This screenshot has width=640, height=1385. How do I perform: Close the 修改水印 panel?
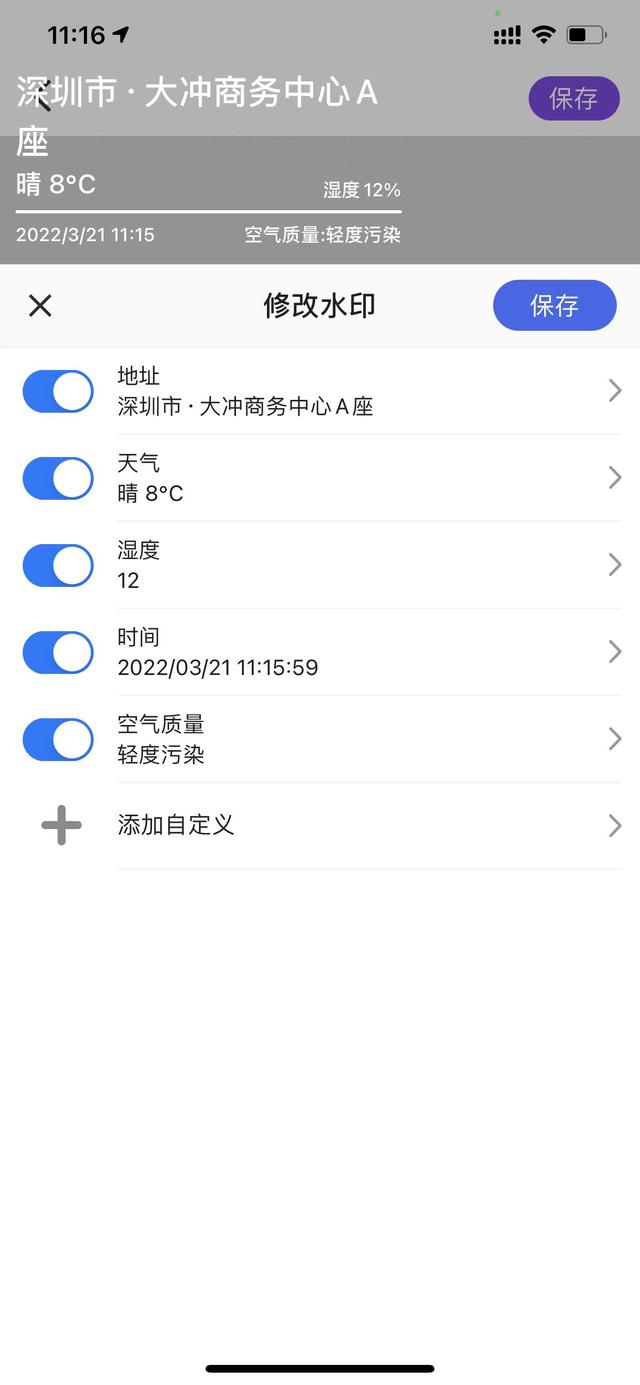(x=40, y=306)
